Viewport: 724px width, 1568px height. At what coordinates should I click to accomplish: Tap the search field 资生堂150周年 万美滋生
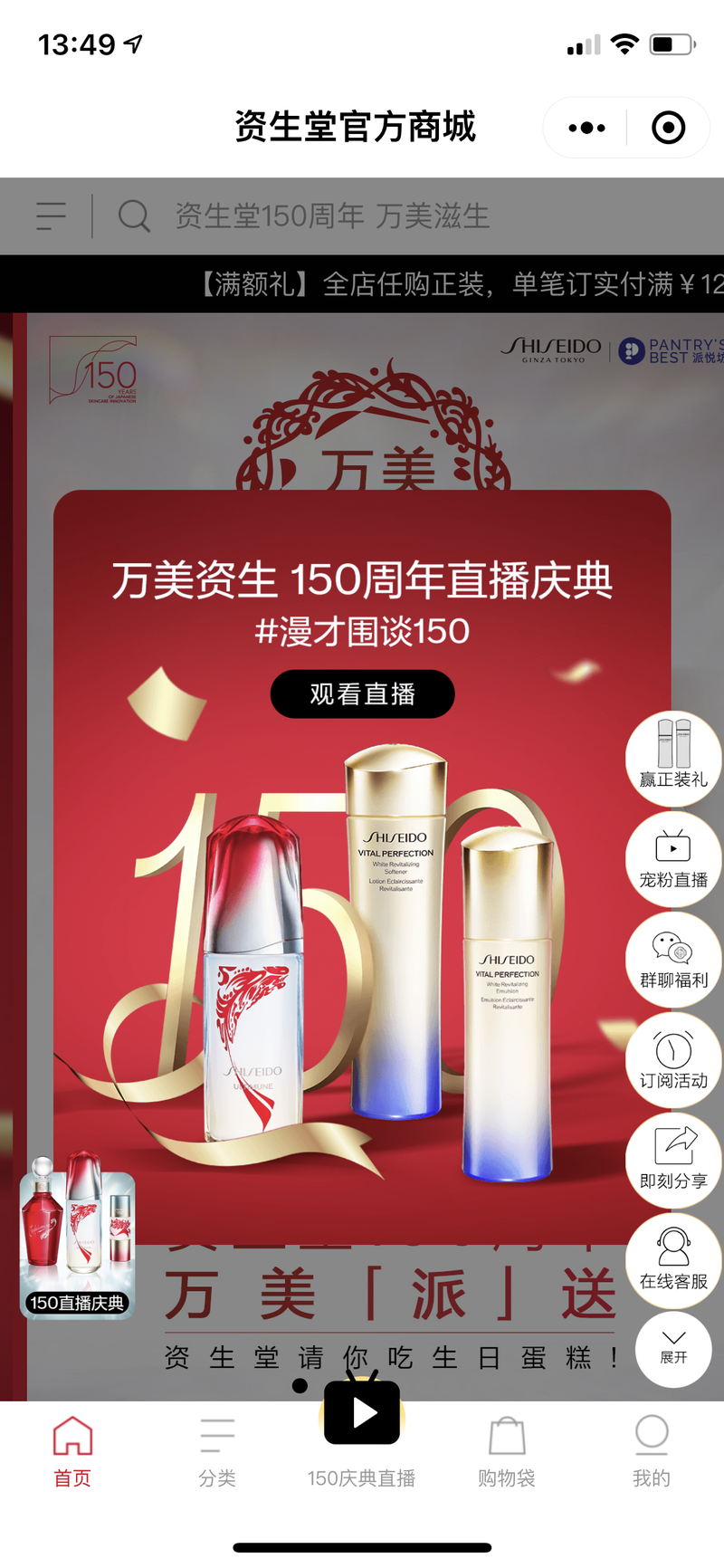[x=331, y=216]
